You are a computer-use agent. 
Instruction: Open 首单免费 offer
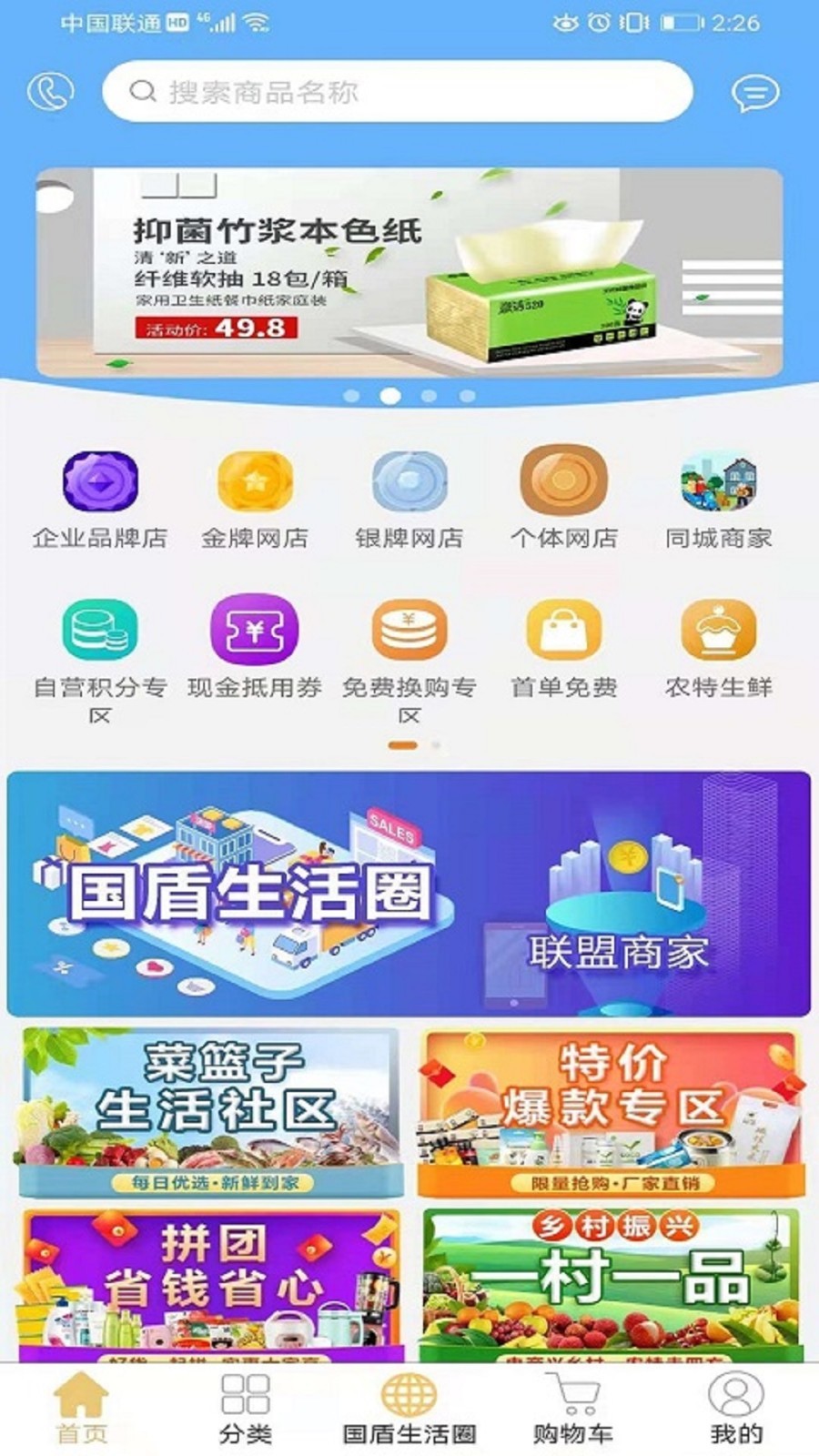[x=564, y=646]
